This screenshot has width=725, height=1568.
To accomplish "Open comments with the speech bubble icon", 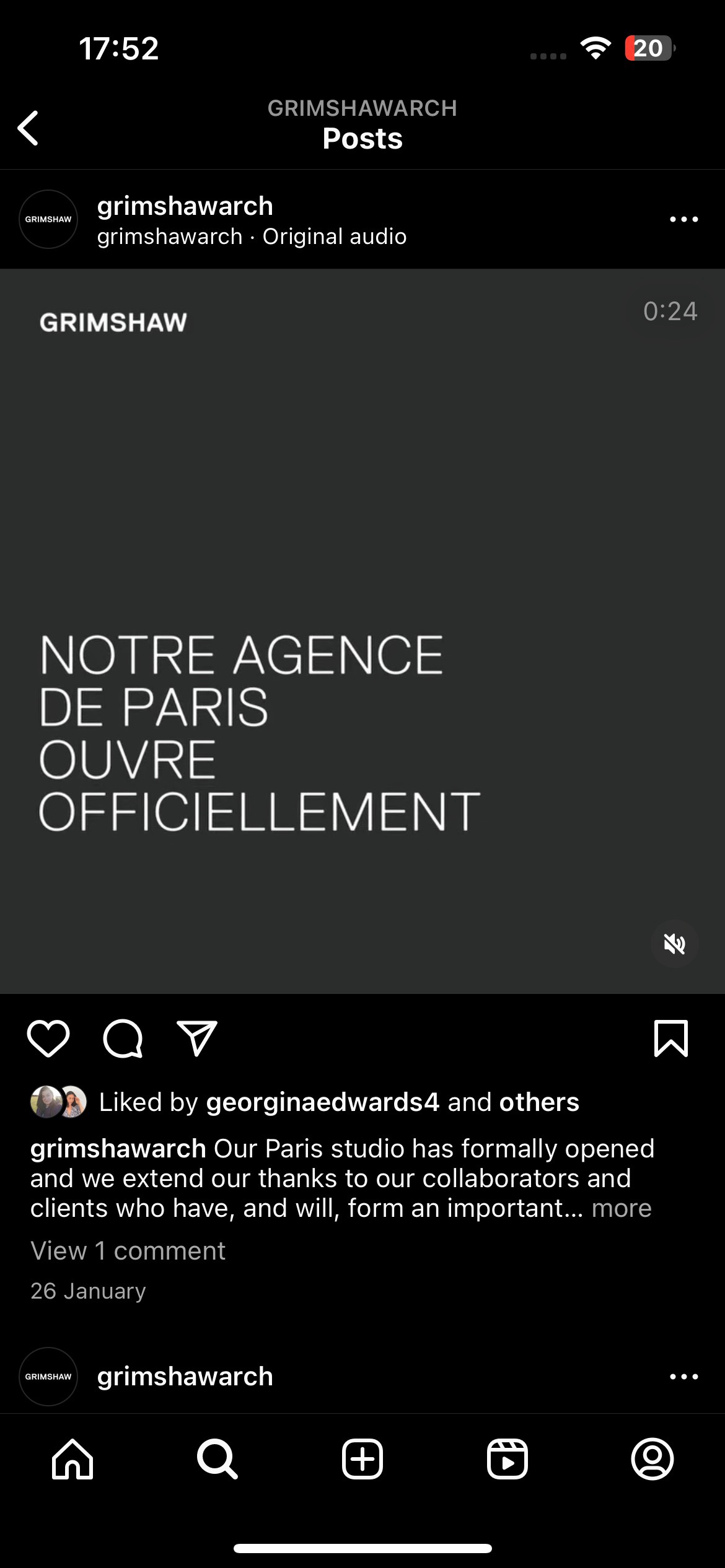I will [123, 1039].
